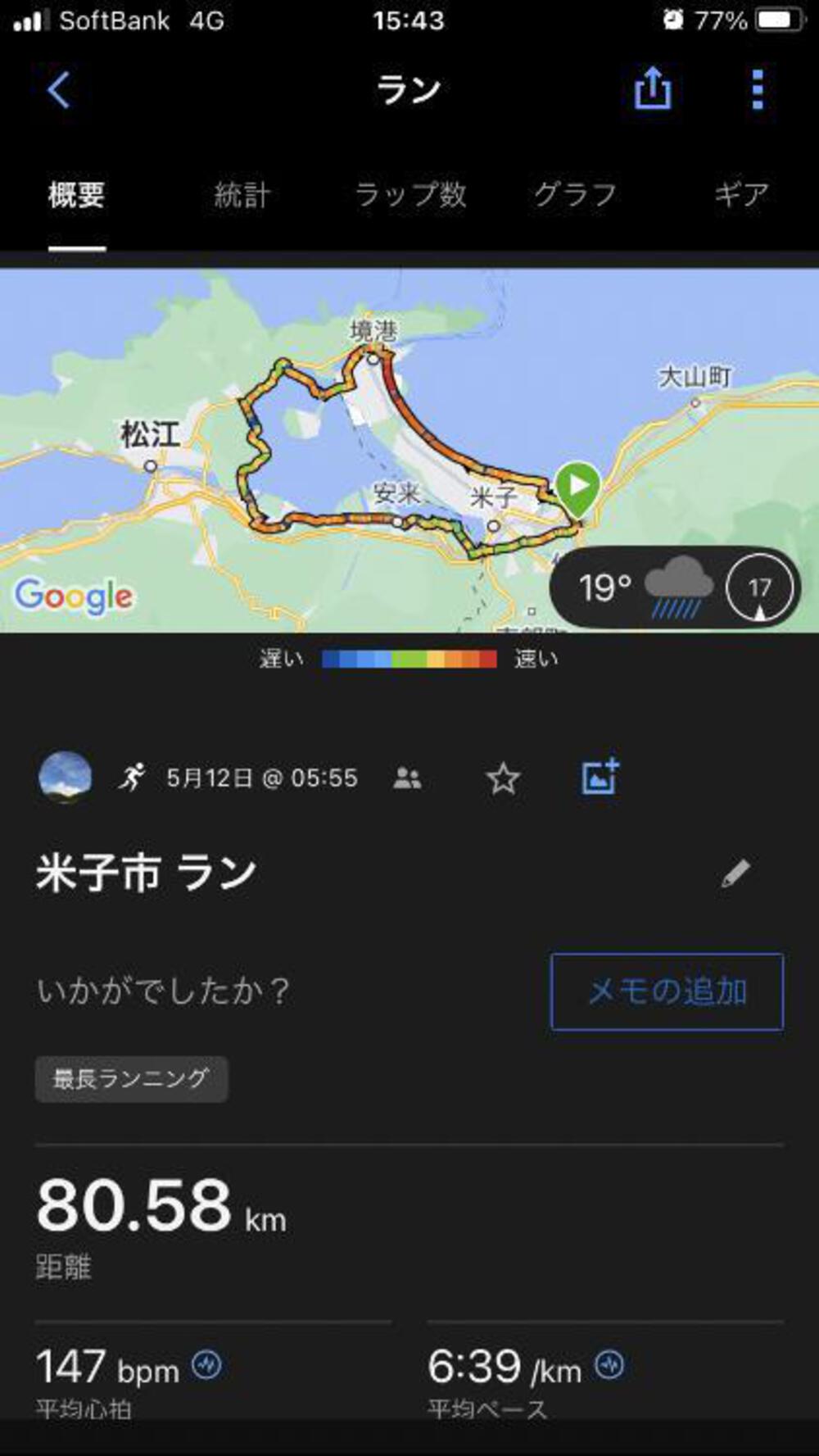Open the weather details badge showing 19°
Viewport: 819px width, 1456px height.
click(x=676, y=587)
